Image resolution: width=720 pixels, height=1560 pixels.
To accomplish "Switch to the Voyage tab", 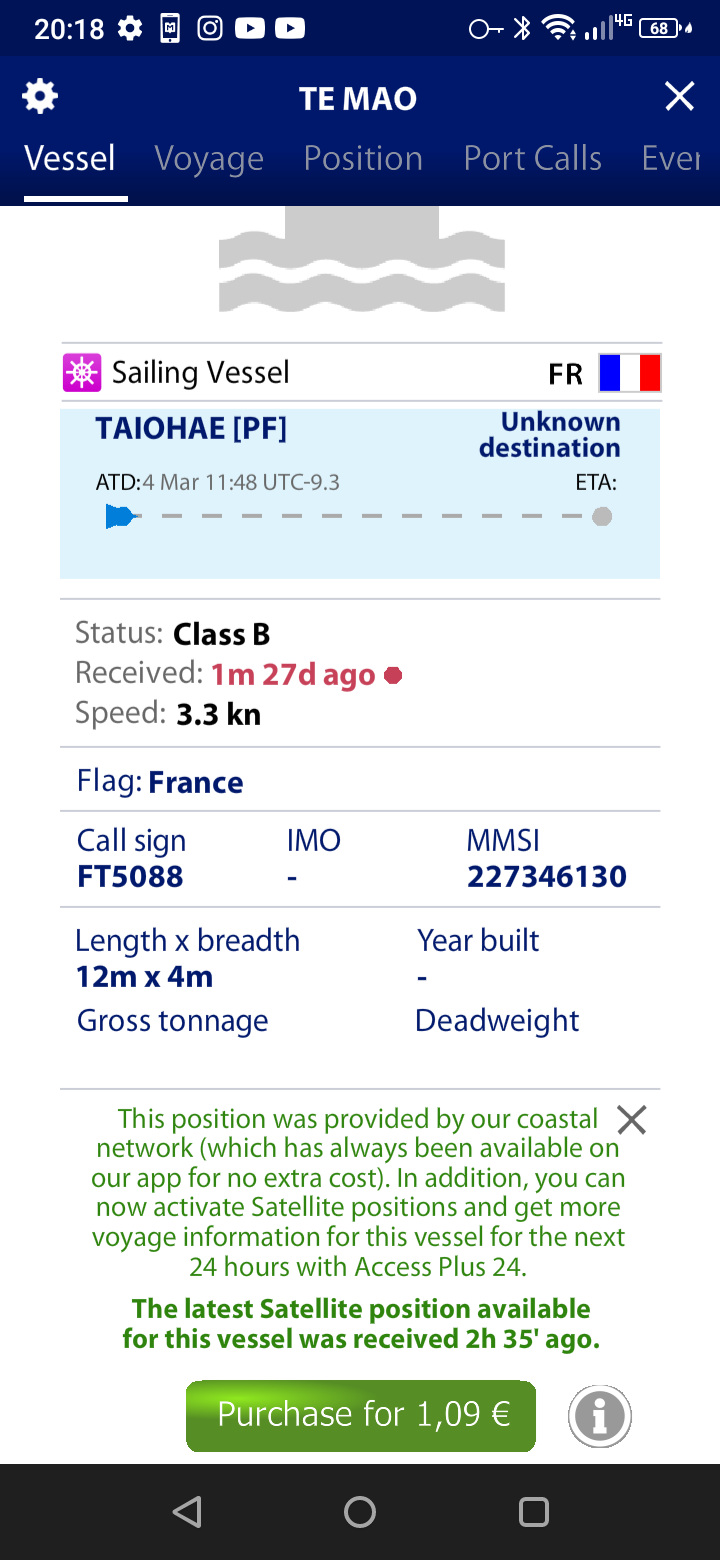I will point(209,159).
